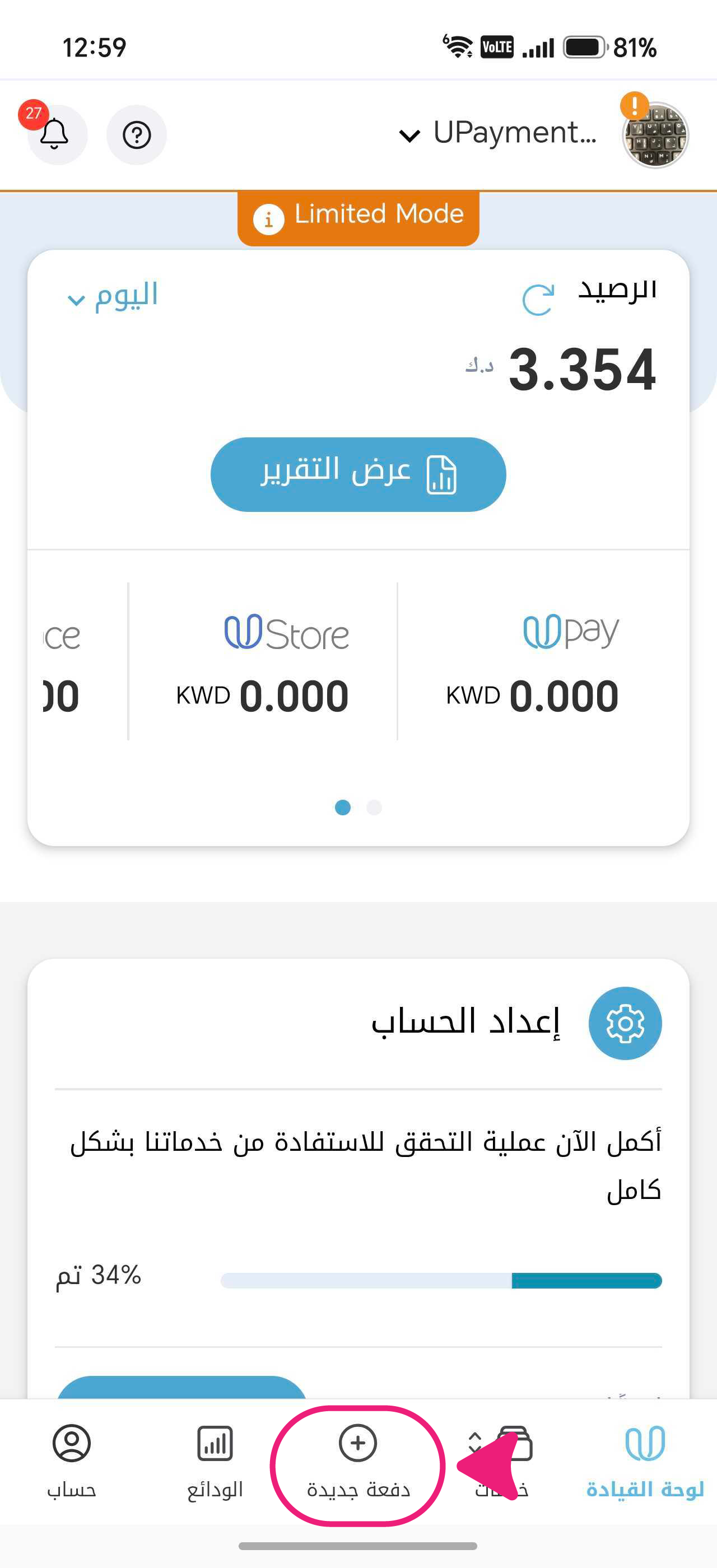Open the notifications bell

(x=55, y=134)
